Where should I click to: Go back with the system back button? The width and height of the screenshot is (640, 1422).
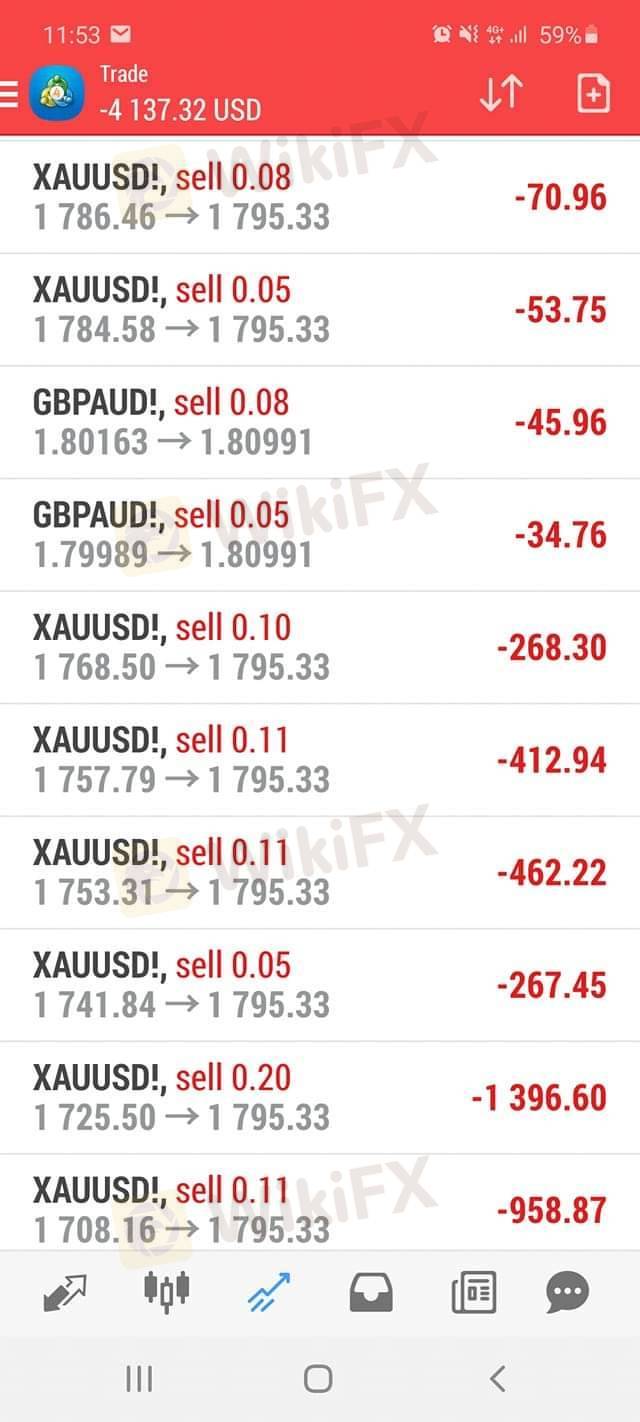497,1379
